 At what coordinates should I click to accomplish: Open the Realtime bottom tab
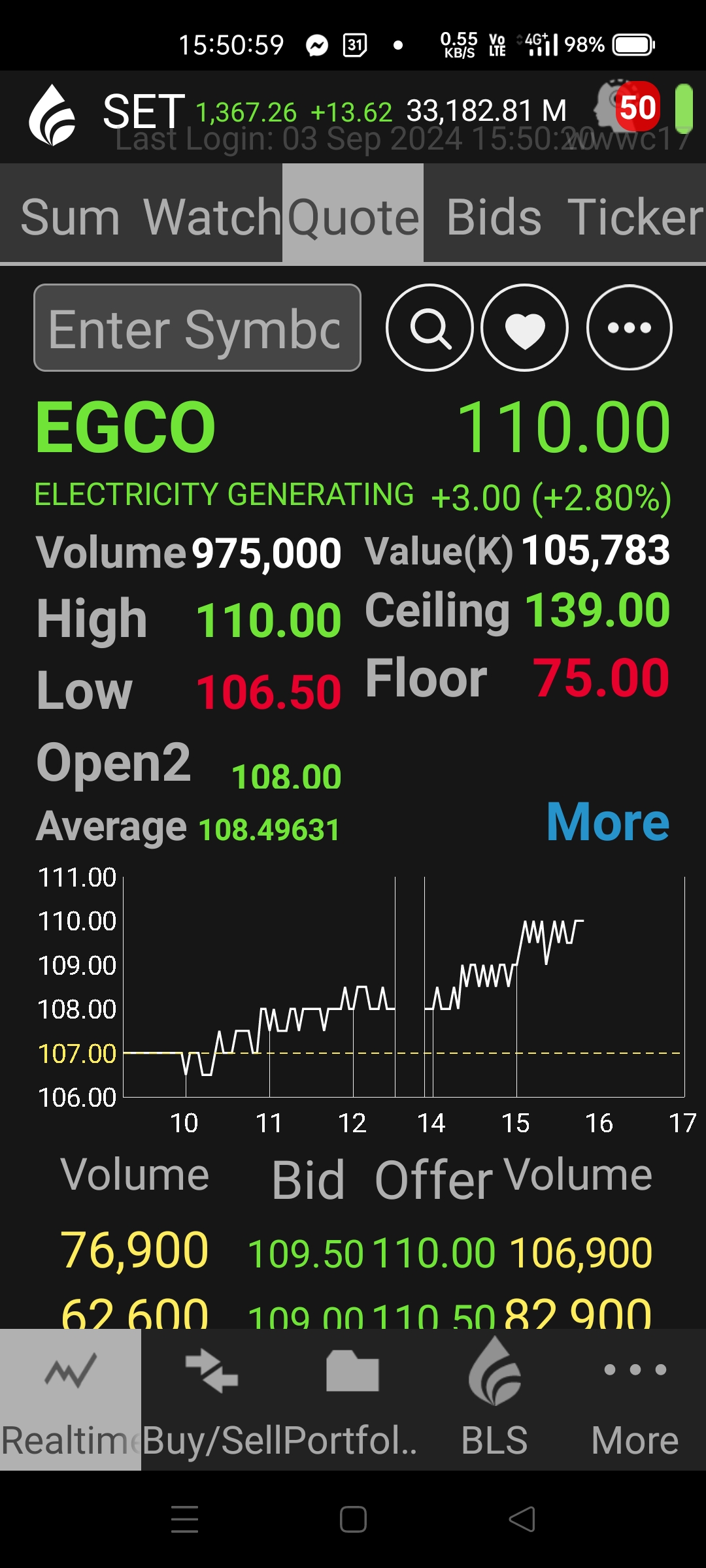coord(71,1399)
